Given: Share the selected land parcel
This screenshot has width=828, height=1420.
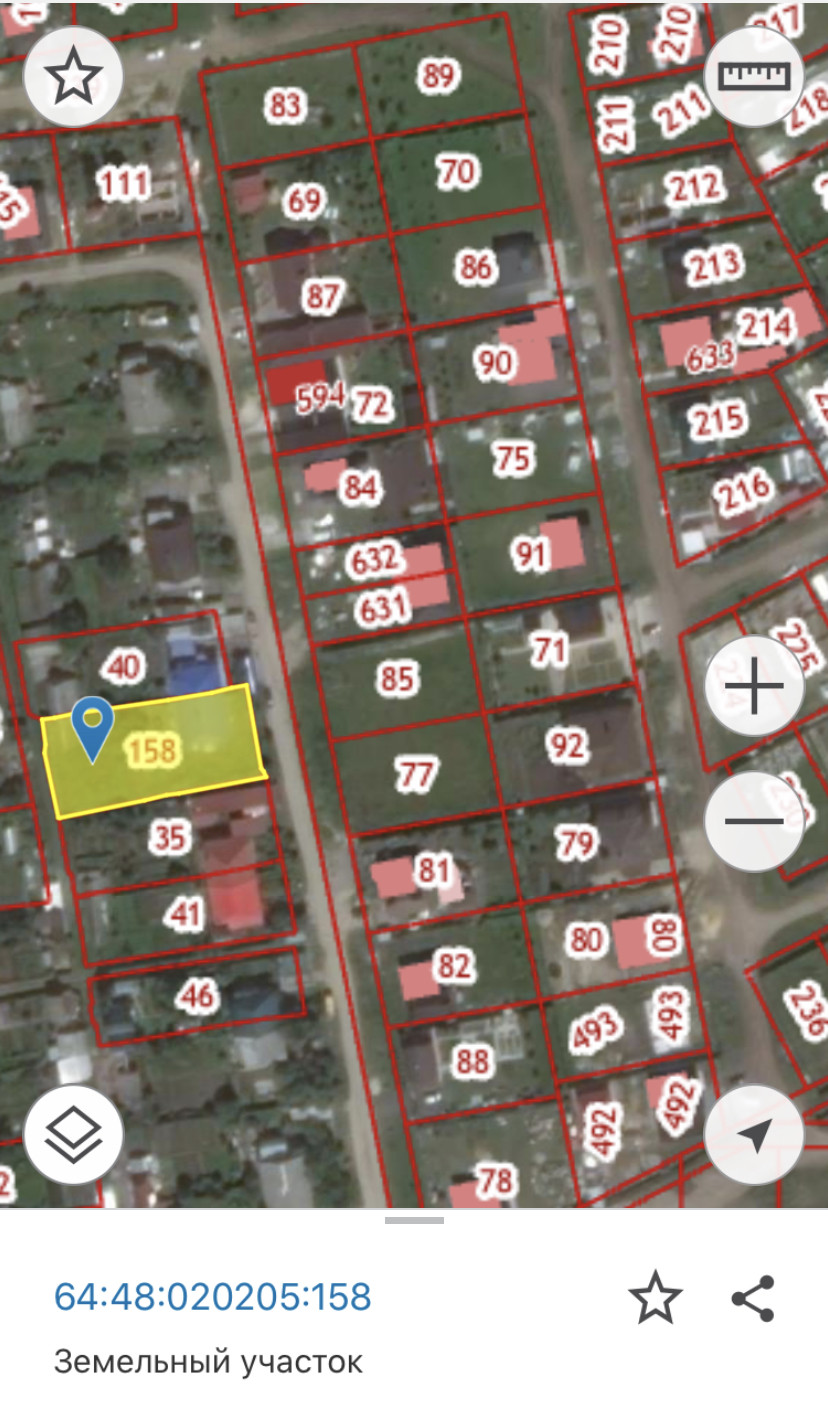Looking at the screenshot, I should 753,1298.
